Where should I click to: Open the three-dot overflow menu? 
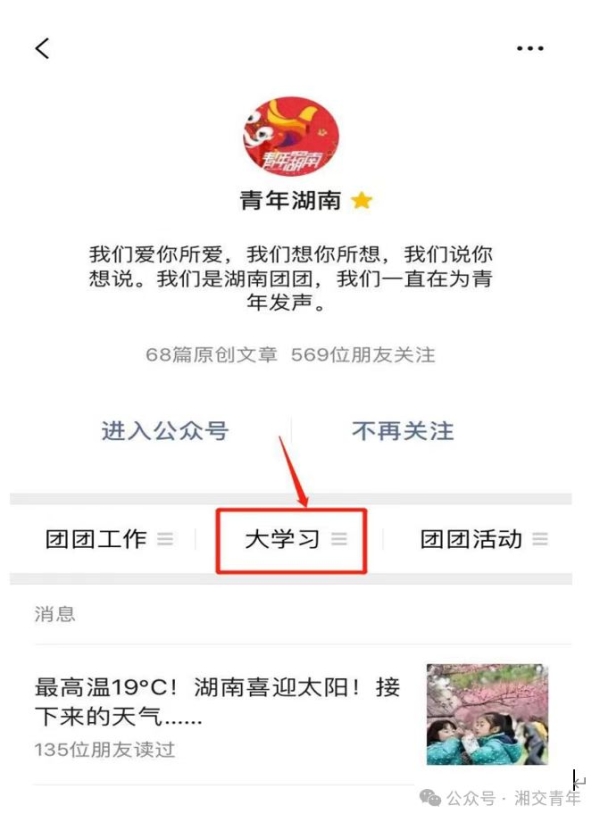[529, 48]
